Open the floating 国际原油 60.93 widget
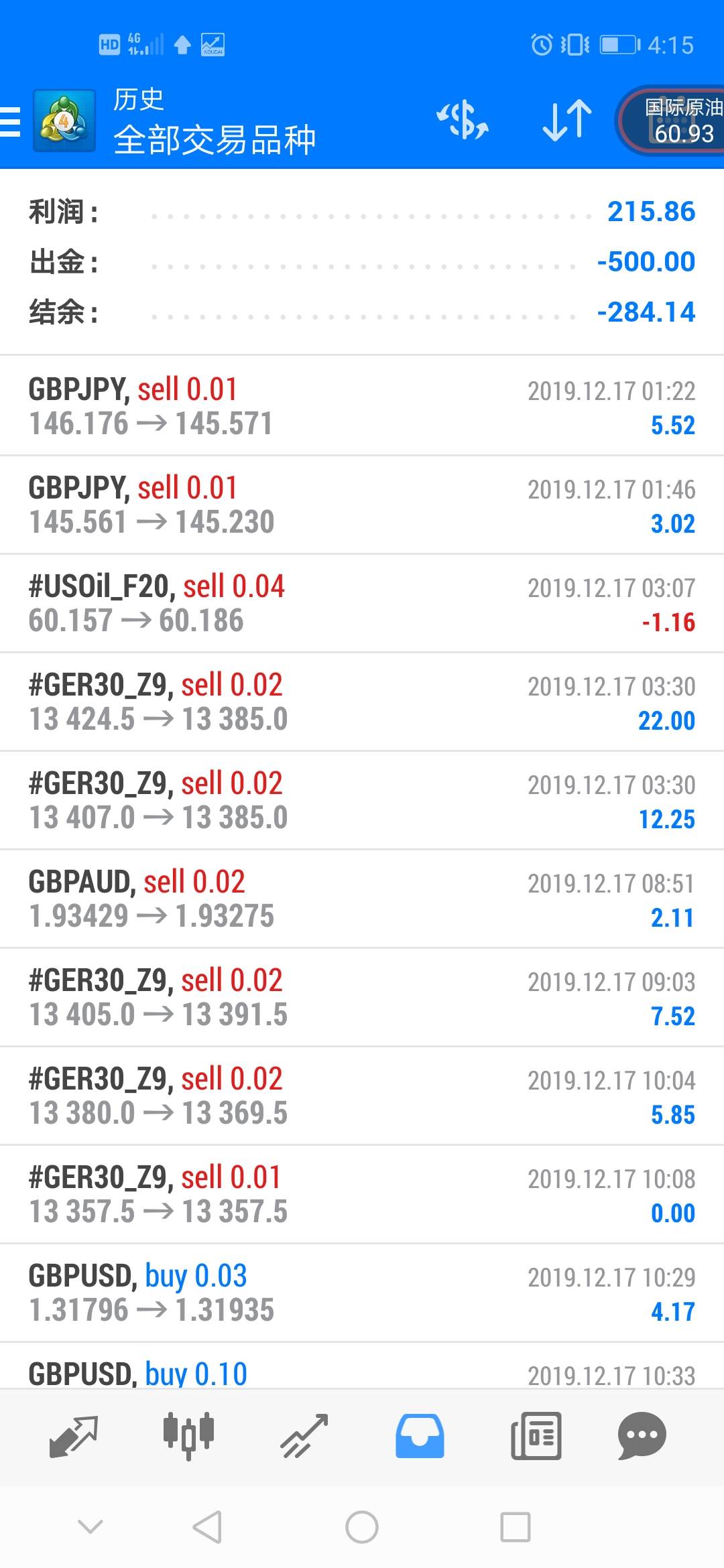The width and height of the screenshot is (724, 1568). [672, 121]
